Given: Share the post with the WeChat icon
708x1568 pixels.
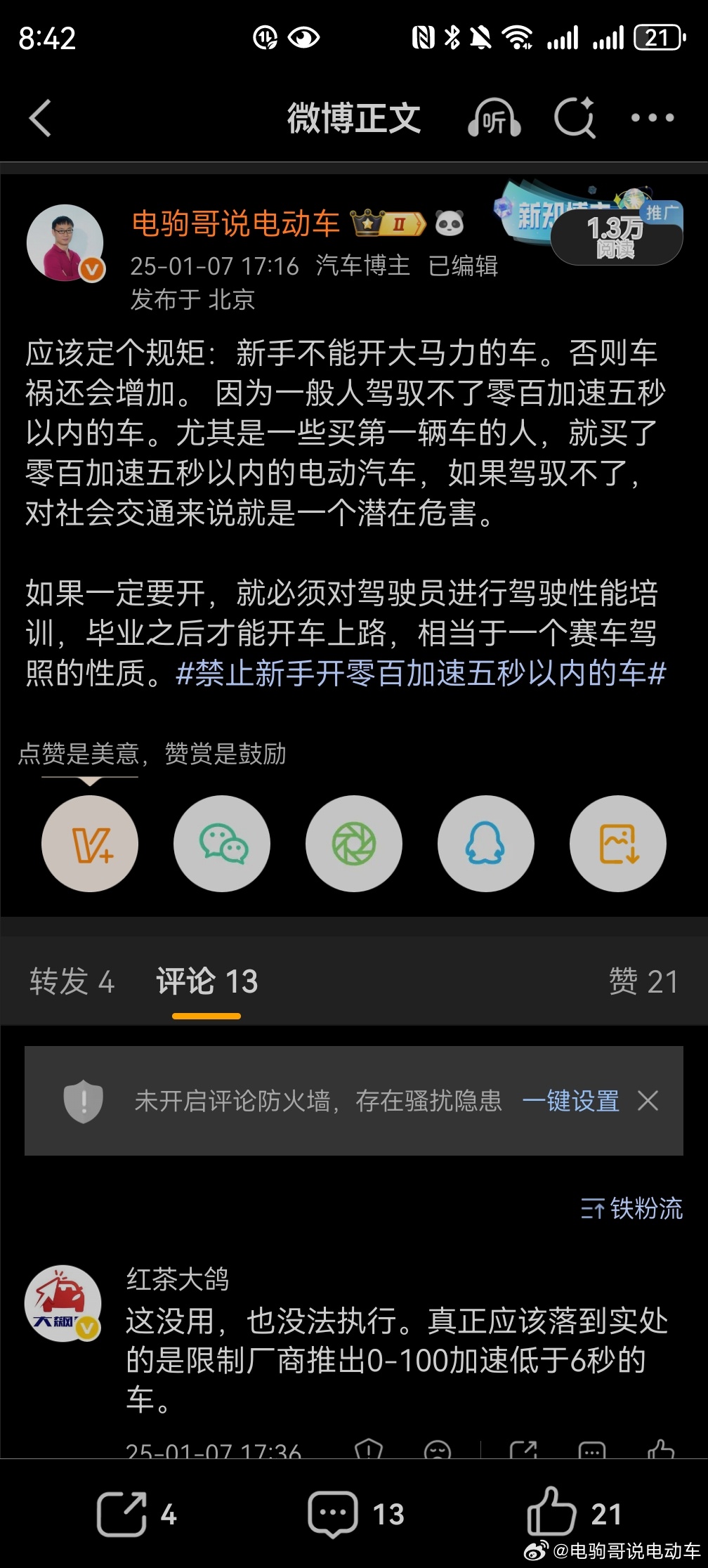Looking at the screenshot, I should pyautogui.click(x=221, y=843).
